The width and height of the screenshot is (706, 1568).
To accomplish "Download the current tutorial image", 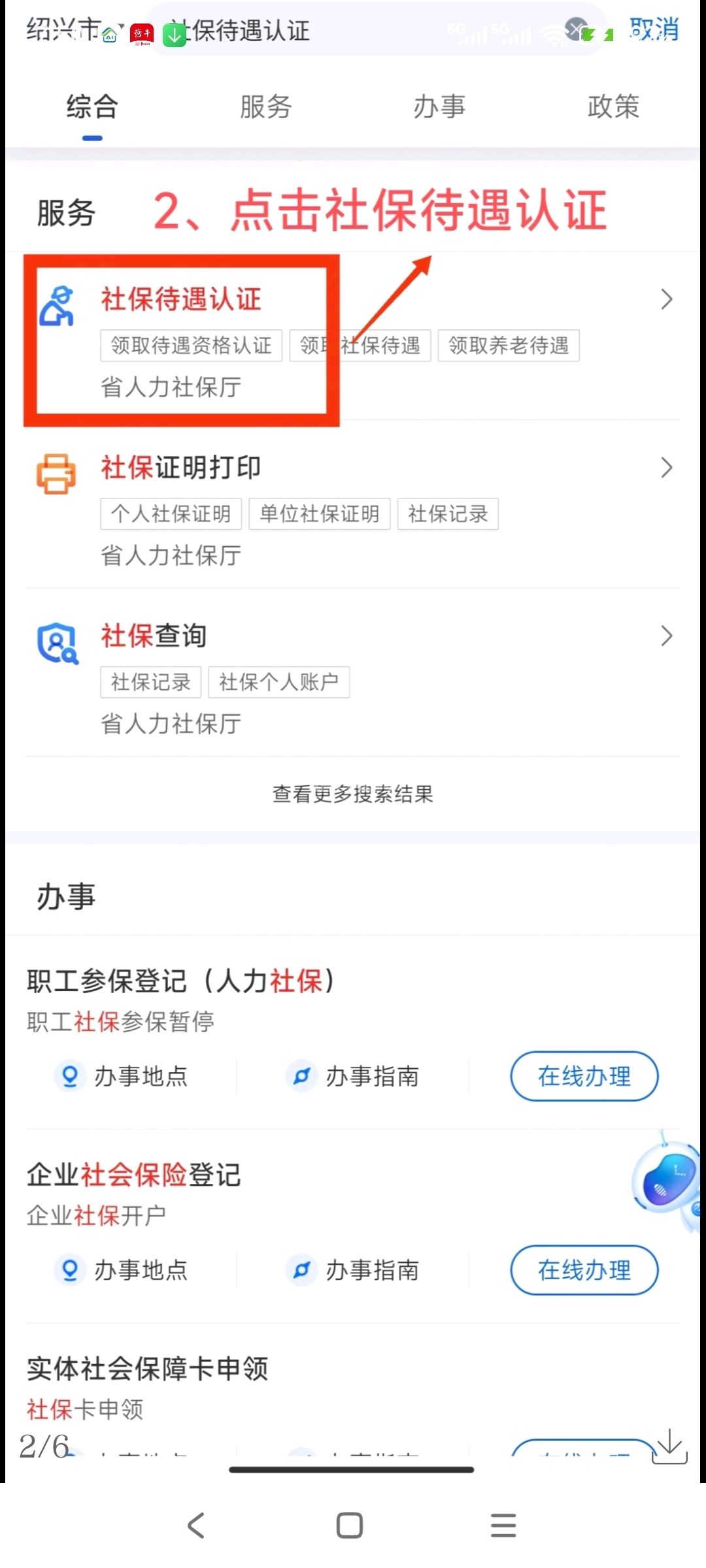I will point(669,1446).
